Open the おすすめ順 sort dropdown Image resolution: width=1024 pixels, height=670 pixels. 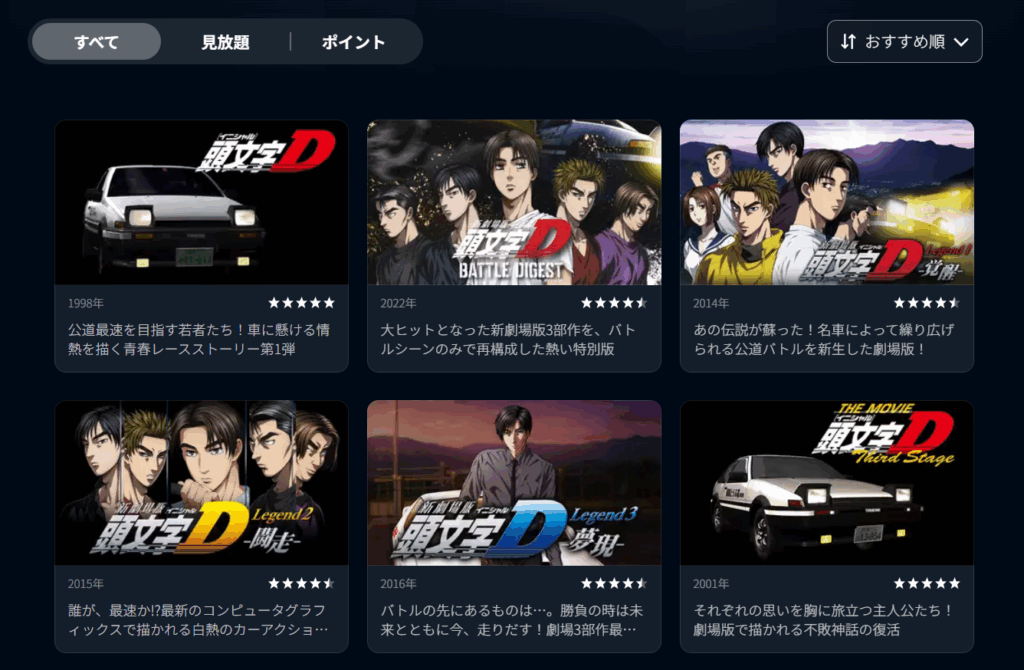(x=904, y=42)
